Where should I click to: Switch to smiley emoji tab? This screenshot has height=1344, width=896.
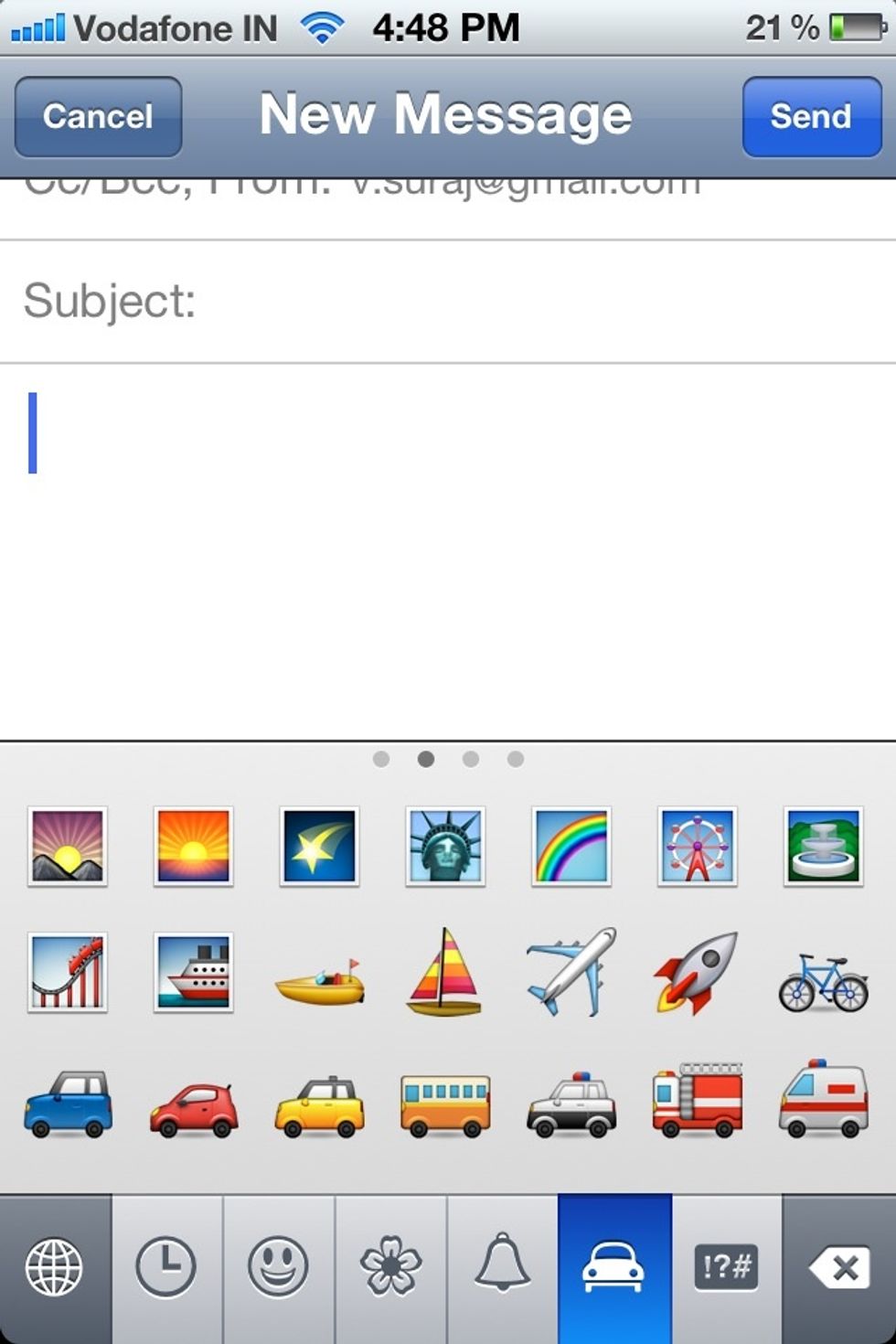pos(278,1268)
